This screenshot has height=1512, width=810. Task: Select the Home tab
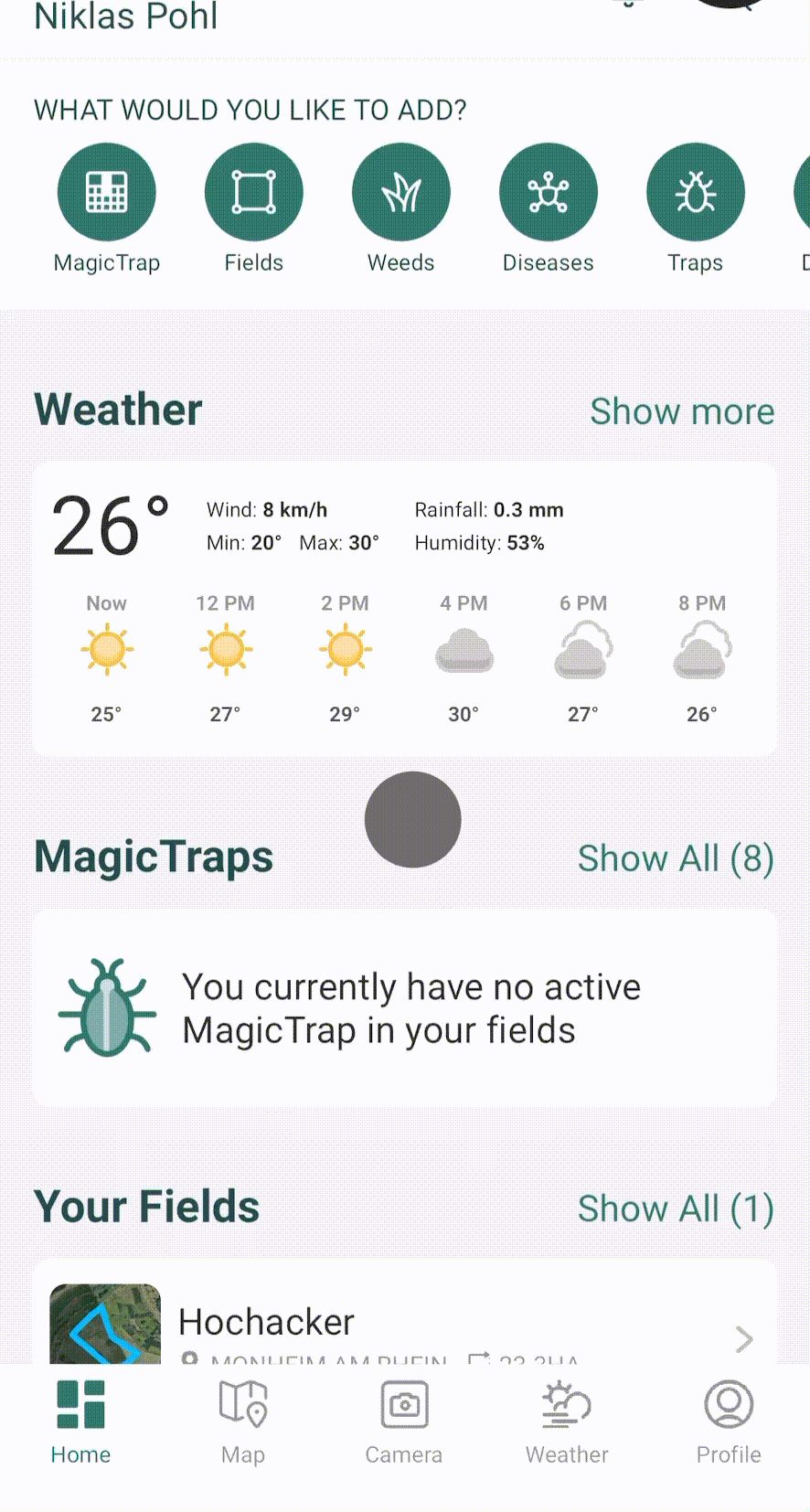click(x=80, y=1421)
